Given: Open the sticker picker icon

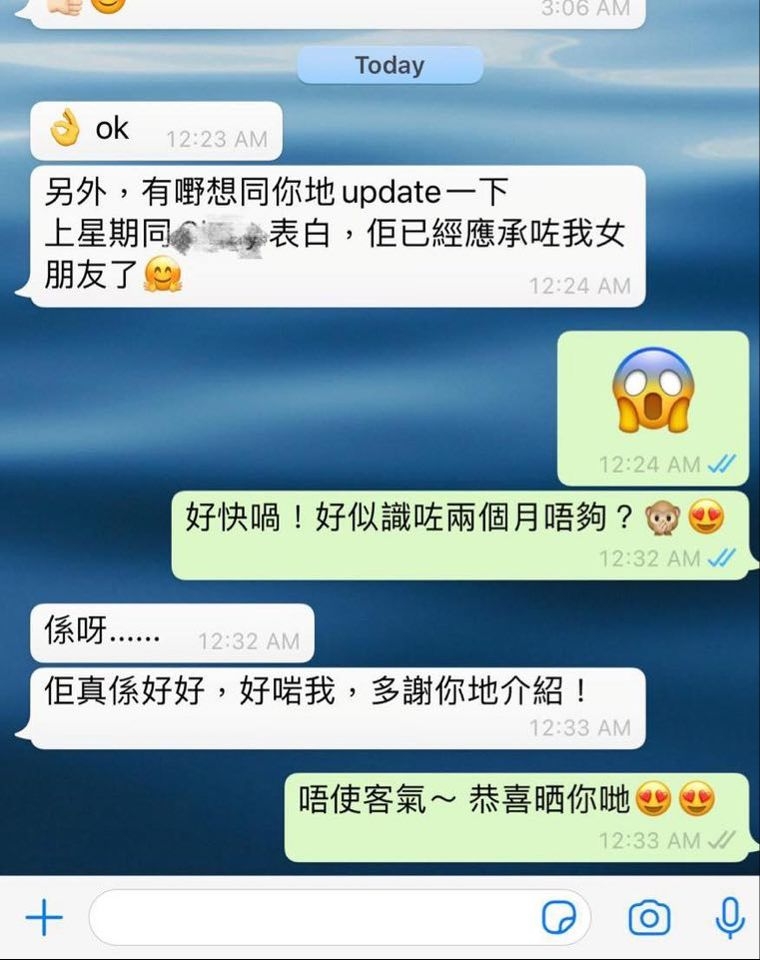Looking at the screenshot, I should pyautogui.click(x=555, y=918).
